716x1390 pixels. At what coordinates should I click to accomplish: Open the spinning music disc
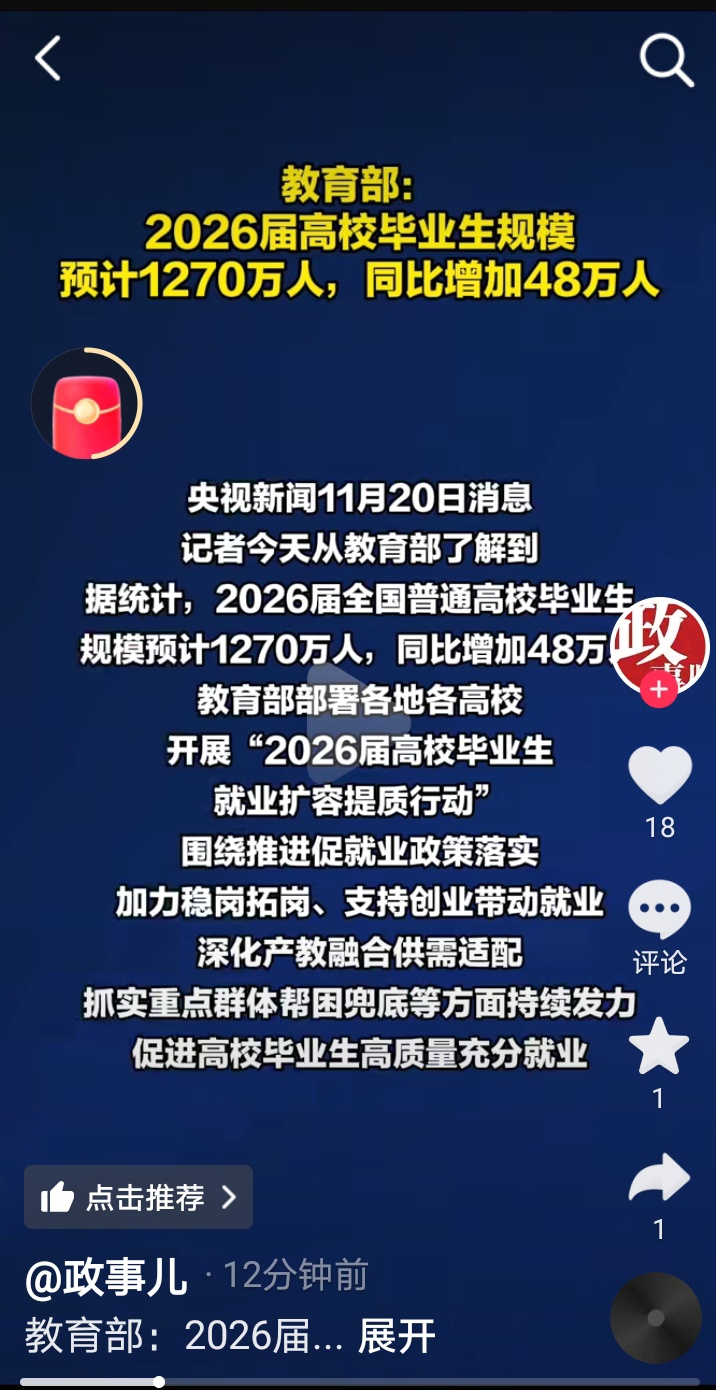(x=656, y=1318)
